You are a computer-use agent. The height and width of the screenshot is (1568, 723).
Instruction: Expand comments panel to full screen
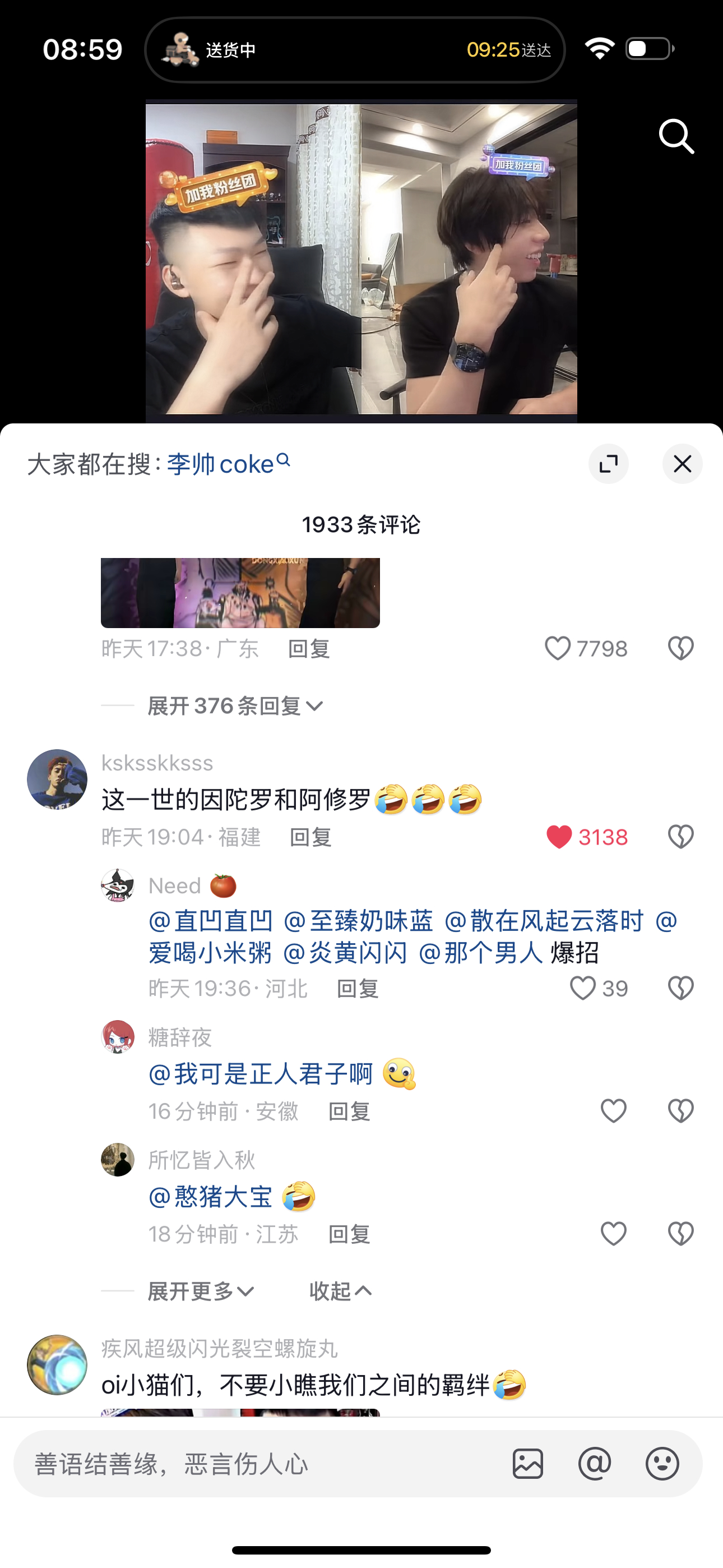coord(608,464)
